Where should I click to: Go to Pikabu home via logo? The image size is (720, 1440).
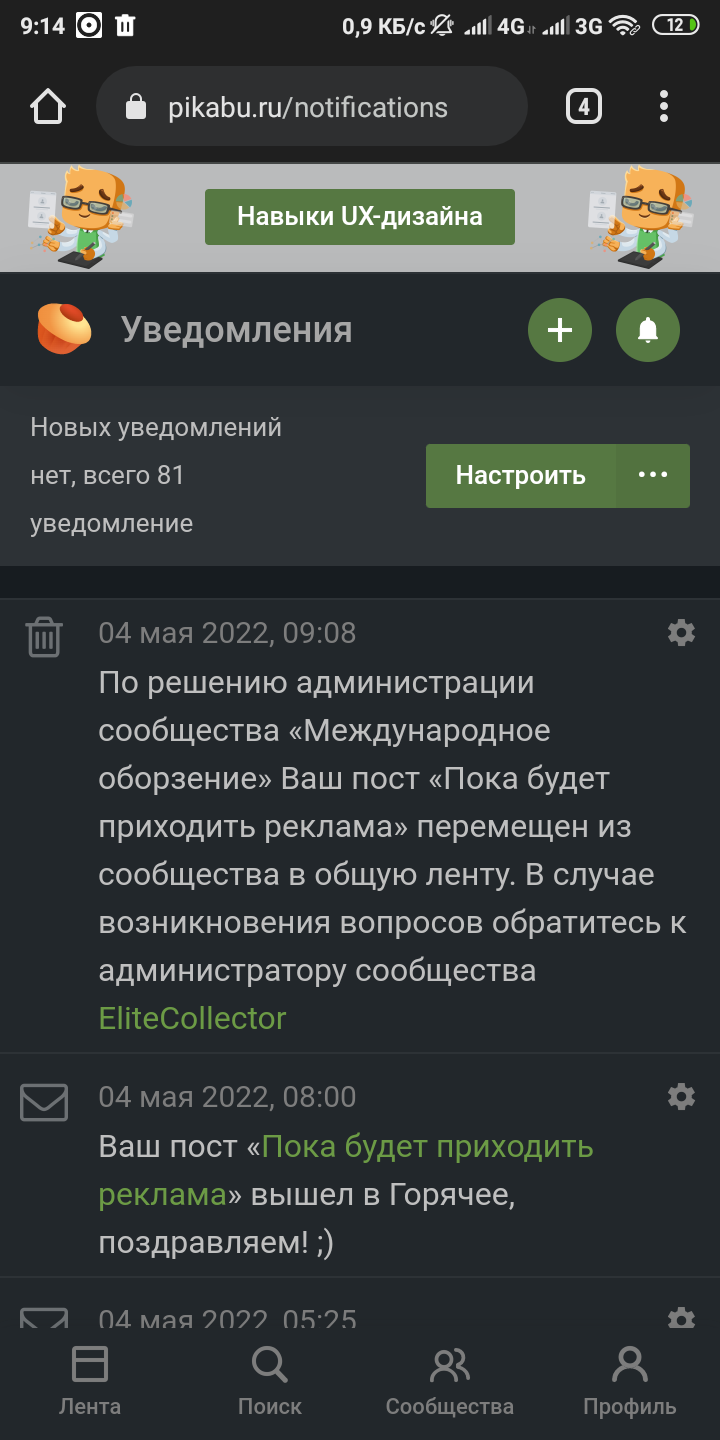(x=64, y=330)
